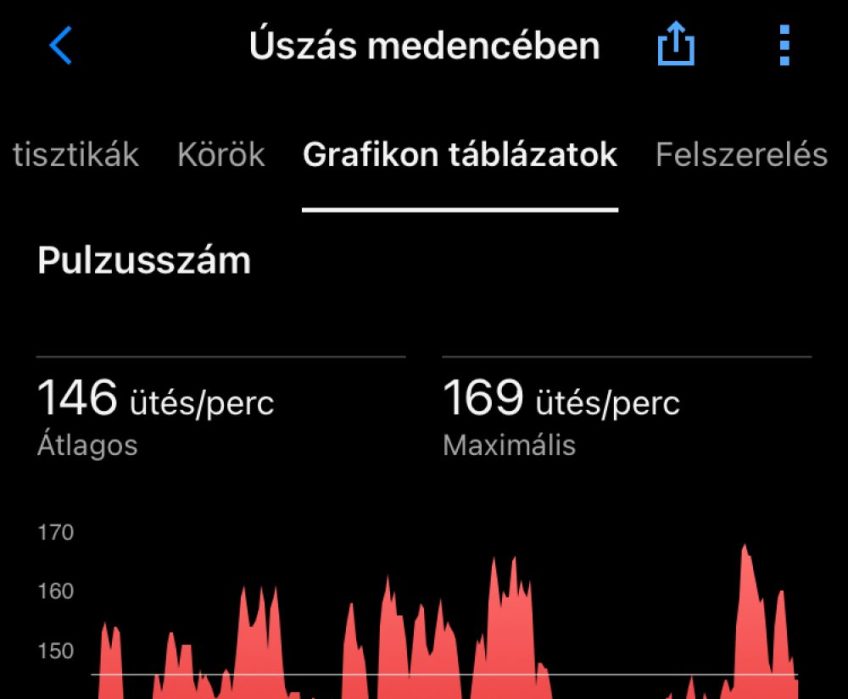Open the partially visible statistics tab

(76, 155)
